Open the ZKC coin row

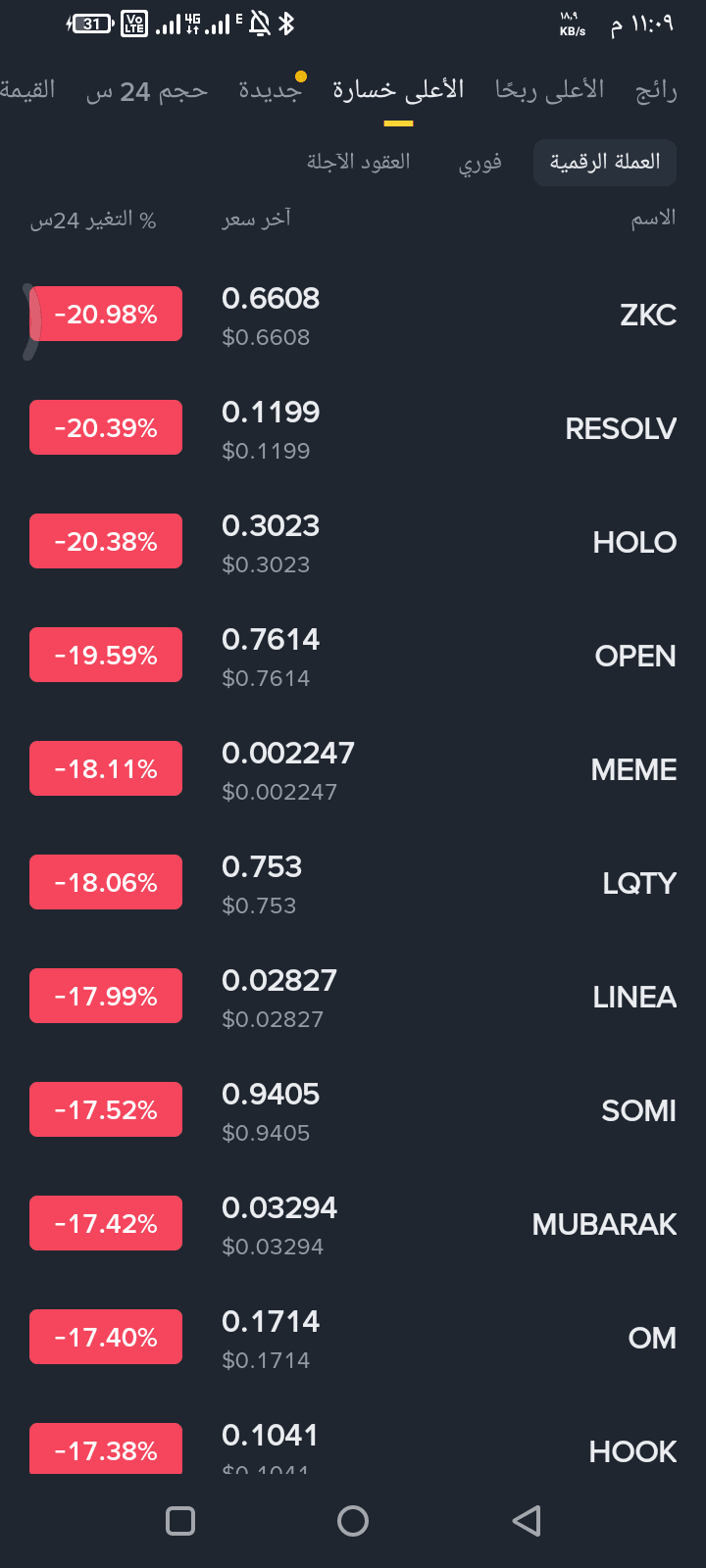click(353, 315)
